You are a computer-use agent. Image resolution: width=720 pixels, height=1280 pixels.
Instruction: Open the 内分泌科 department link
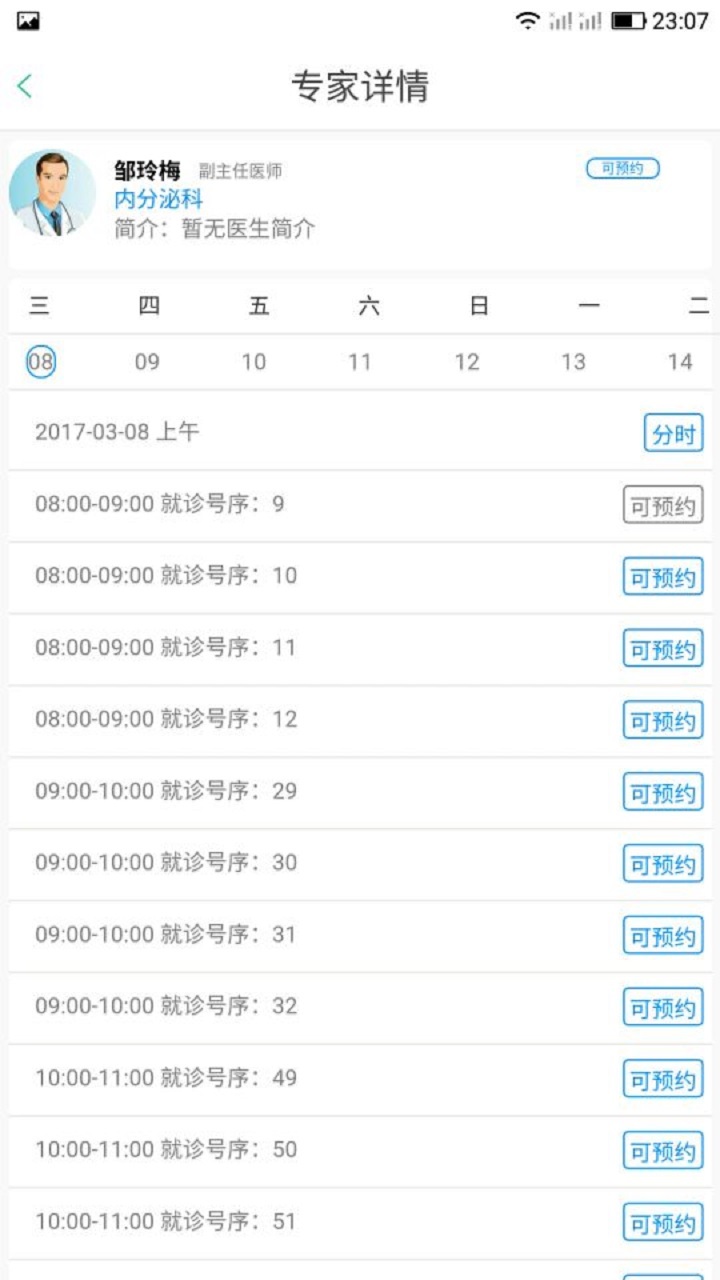click(156, 200)
